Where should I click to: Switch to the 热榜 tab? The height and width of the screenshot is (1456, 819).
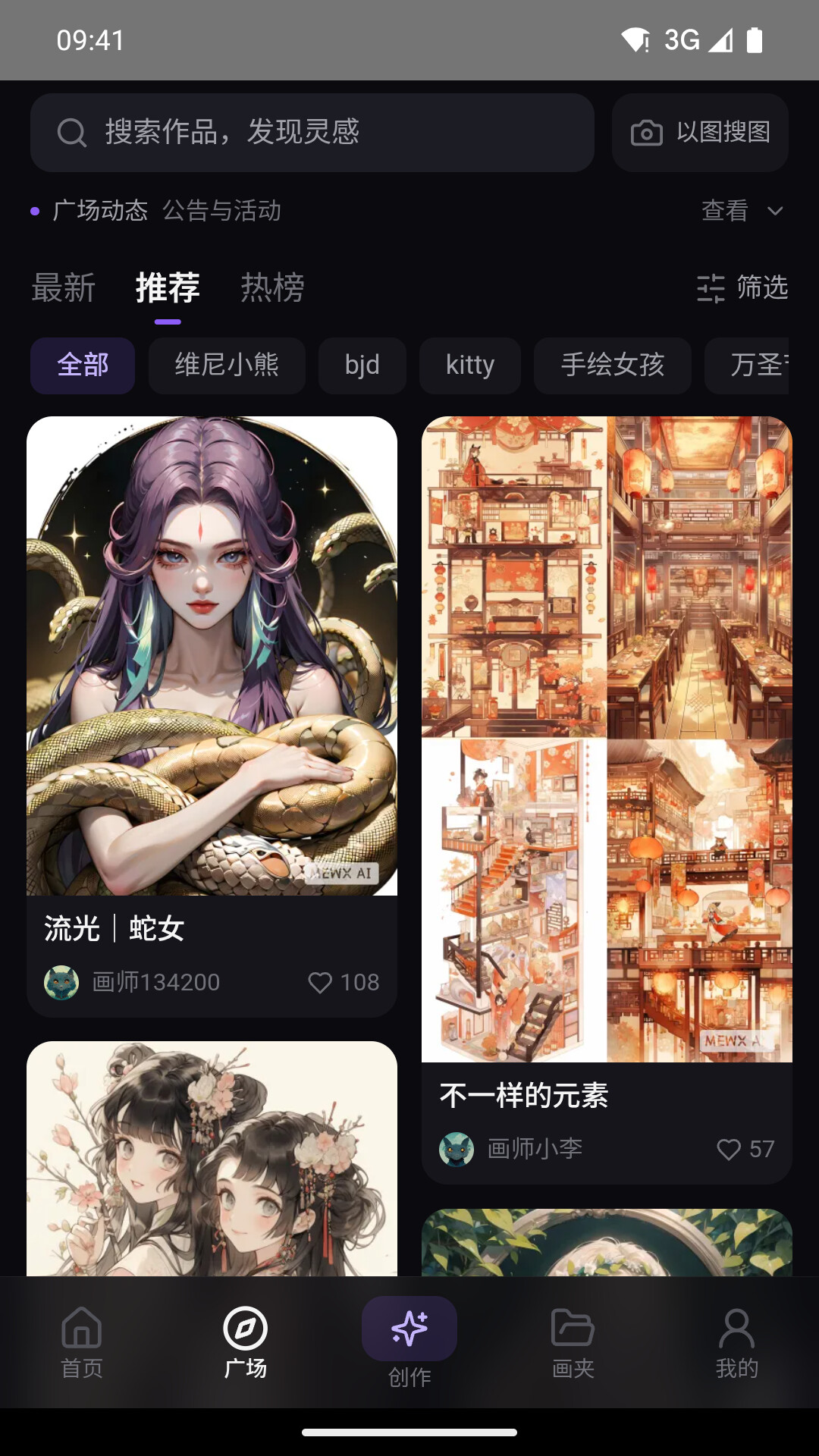(x=272, y=288)
